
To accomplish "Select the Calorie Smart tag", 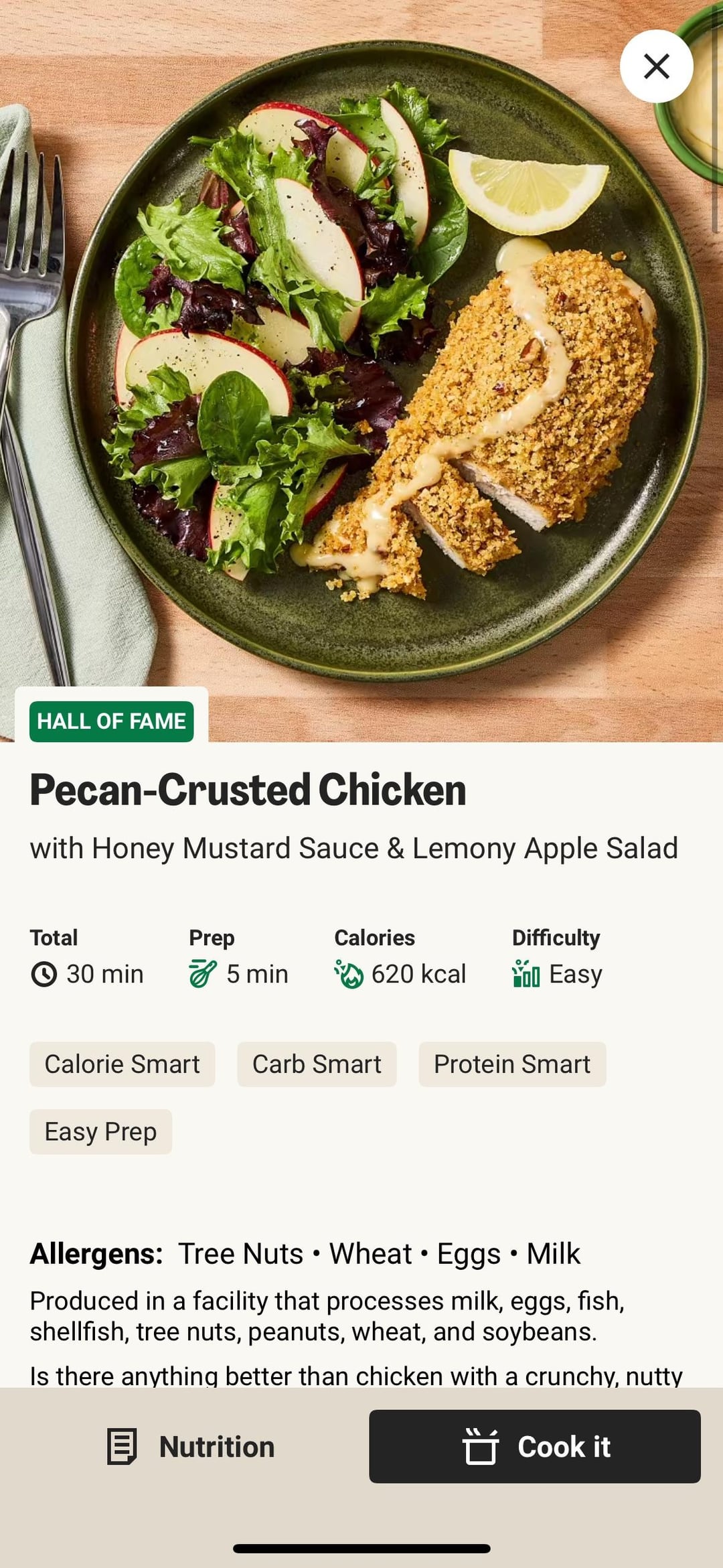I will click(x=122, y=1064).
